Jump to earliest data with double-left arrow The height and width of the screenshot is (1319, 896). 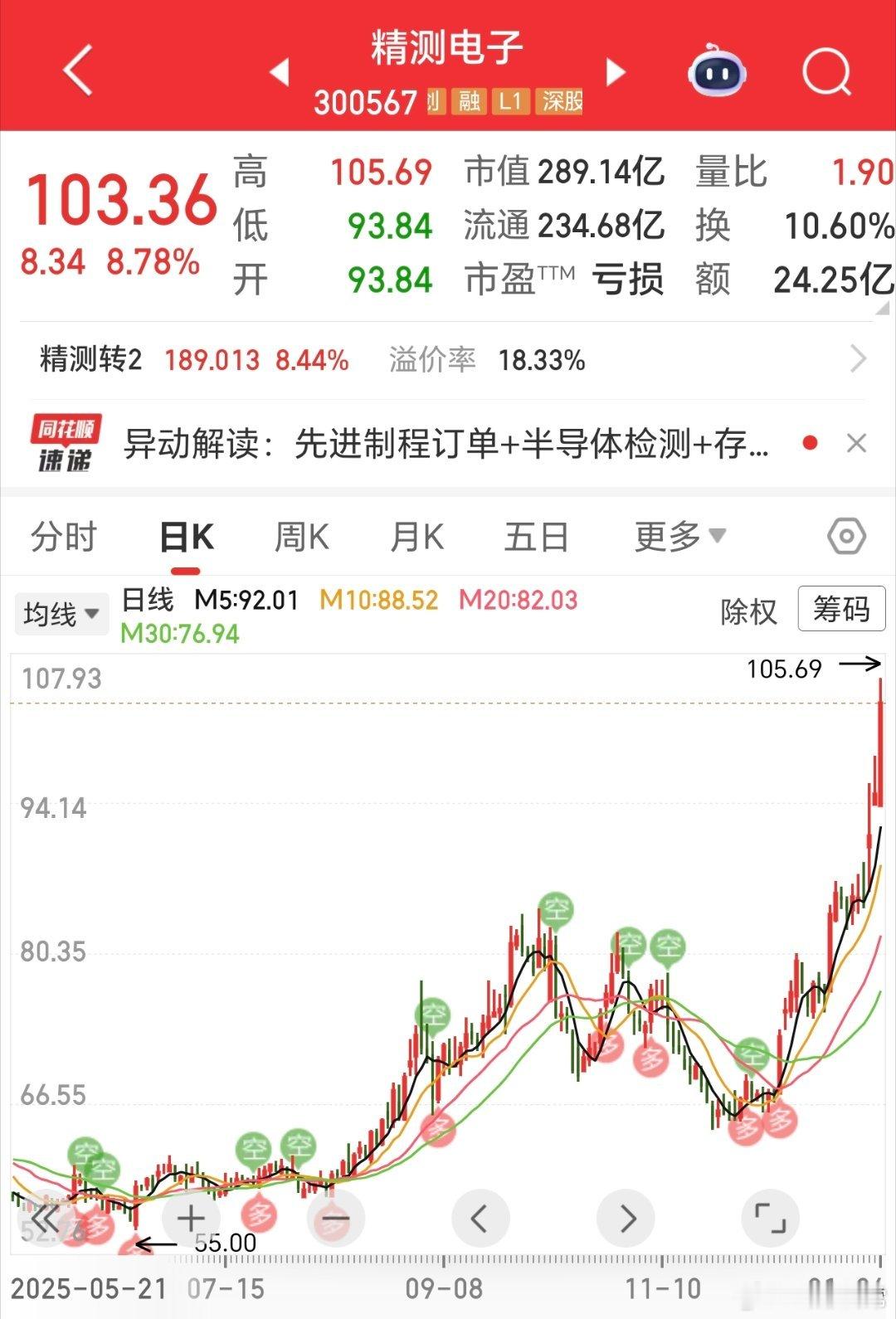(47, 1218)
